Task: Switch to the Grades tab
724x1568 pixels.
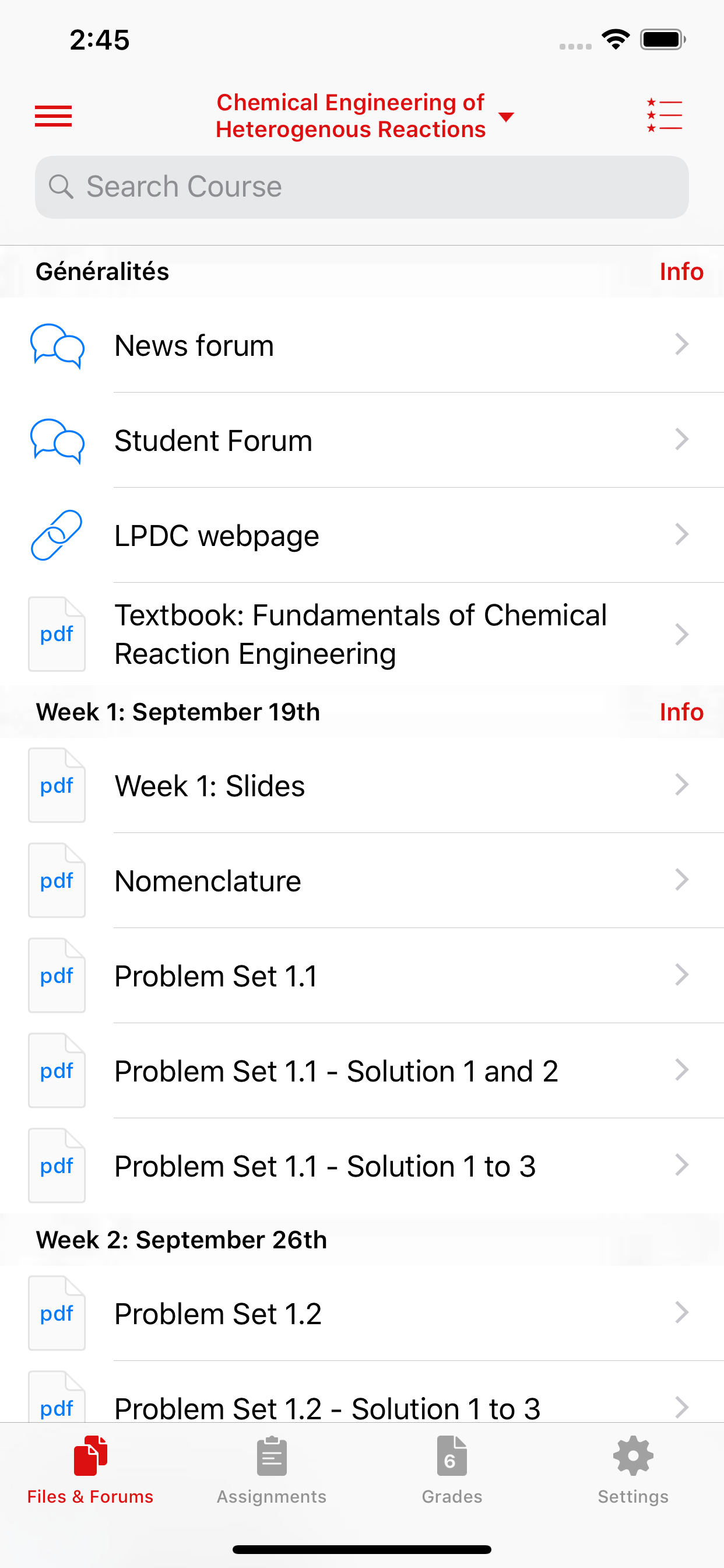Action: [x=452, y=1470]
